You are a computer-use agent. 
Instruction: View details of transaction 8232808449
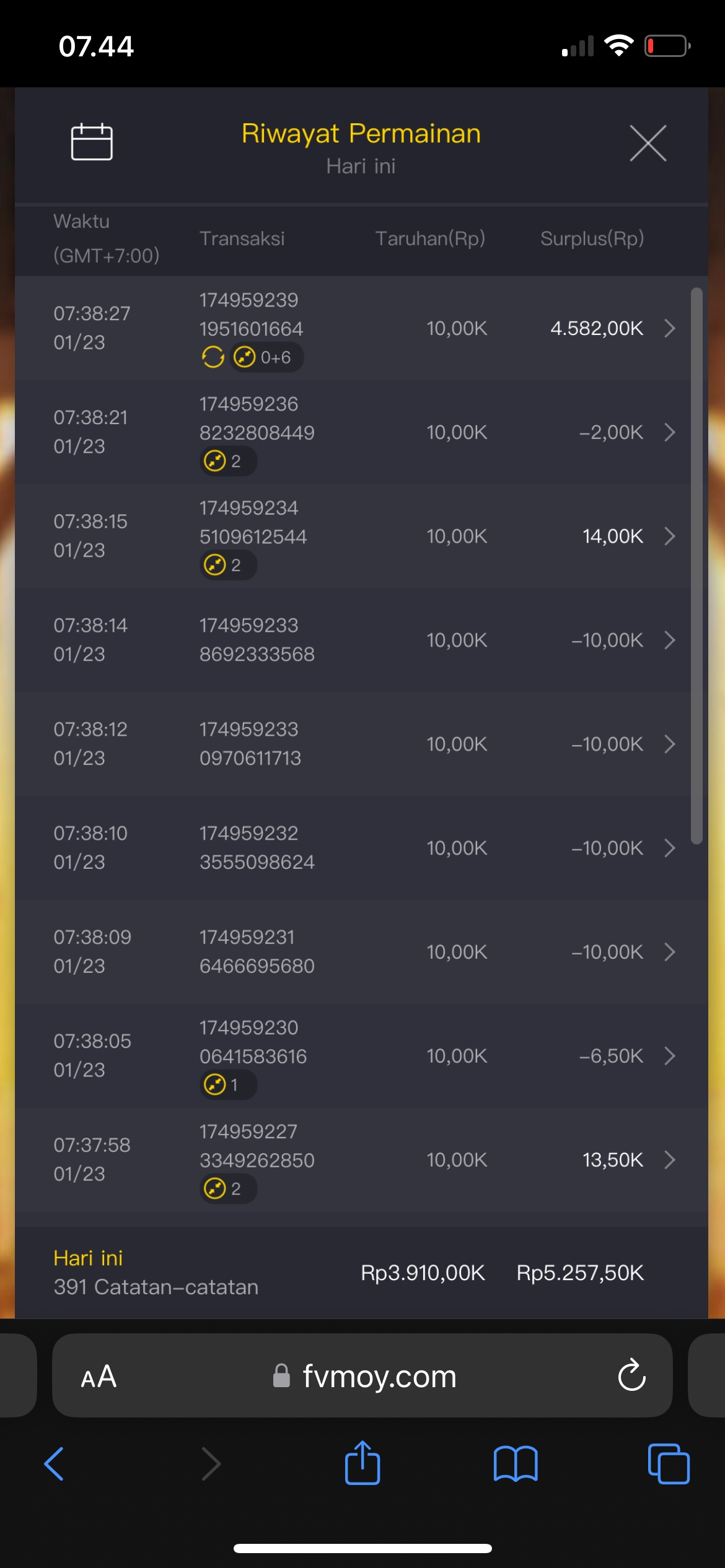point(669,432)
